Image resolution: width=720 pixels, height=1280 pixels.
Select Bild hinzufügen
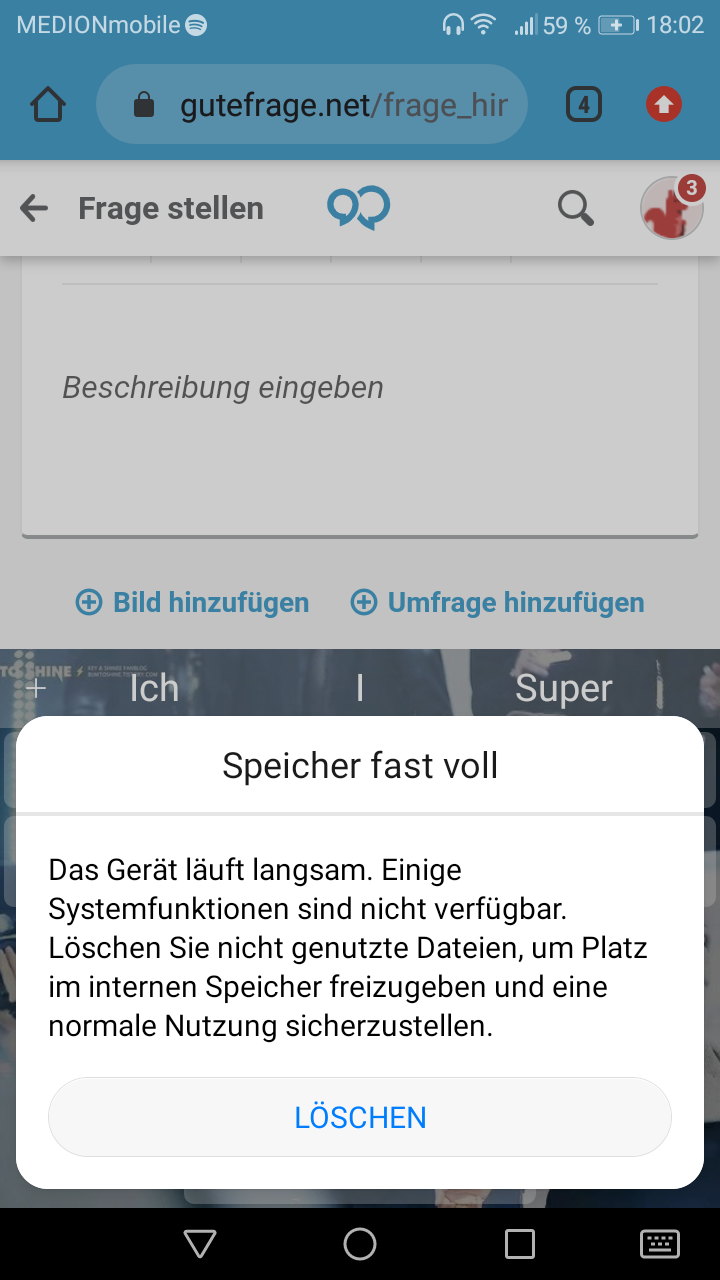pos(193,602)
